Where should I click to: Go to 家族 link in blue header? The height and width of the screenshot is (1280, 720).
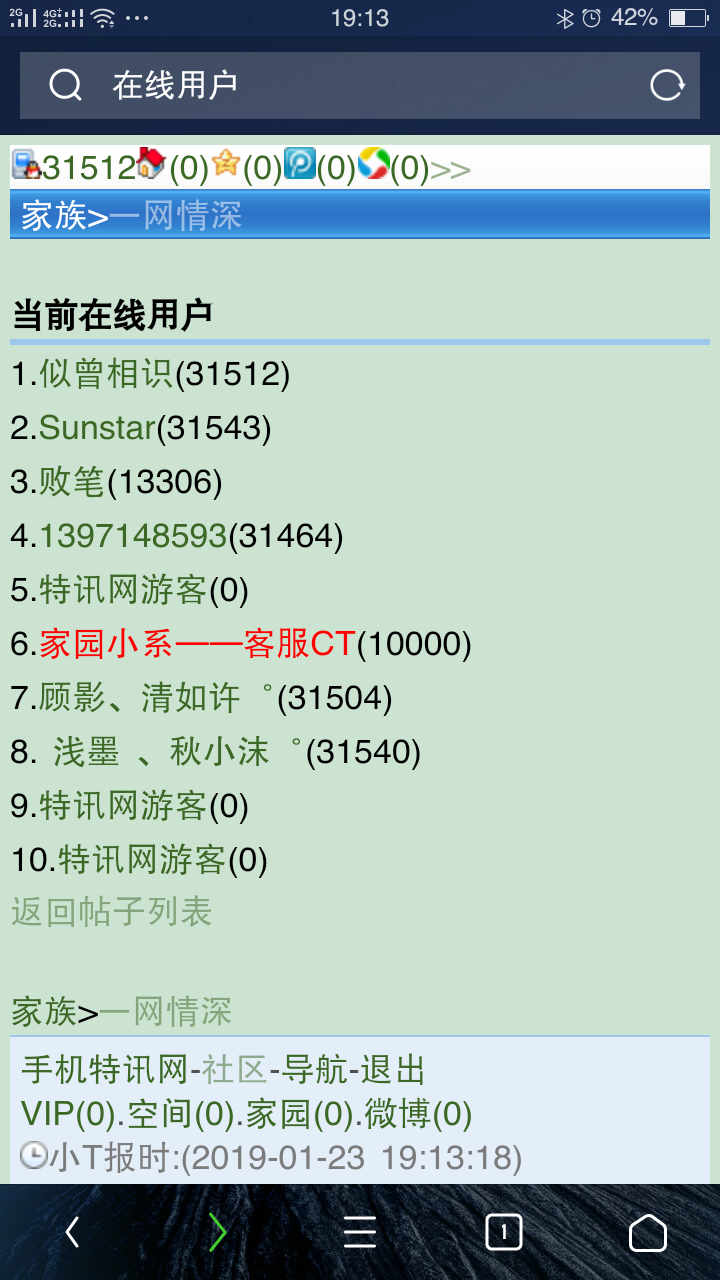coord(54,216)
